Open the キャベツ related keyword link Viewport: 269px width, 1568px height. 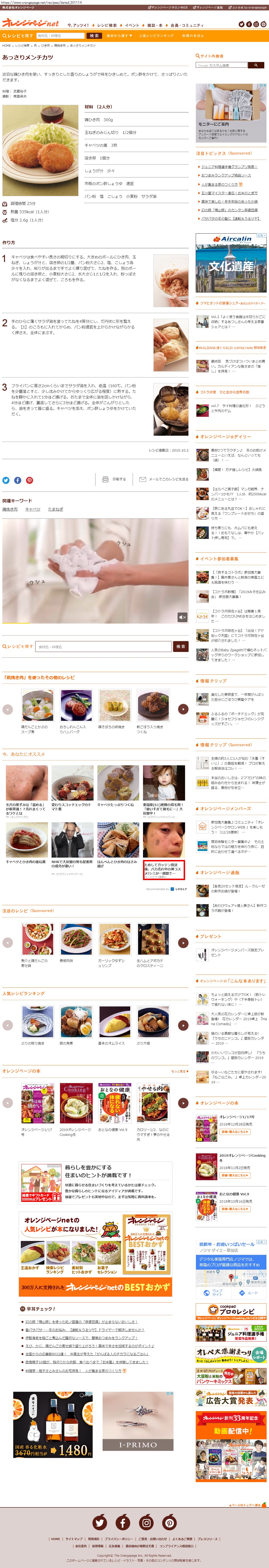[x=33, y=509]
